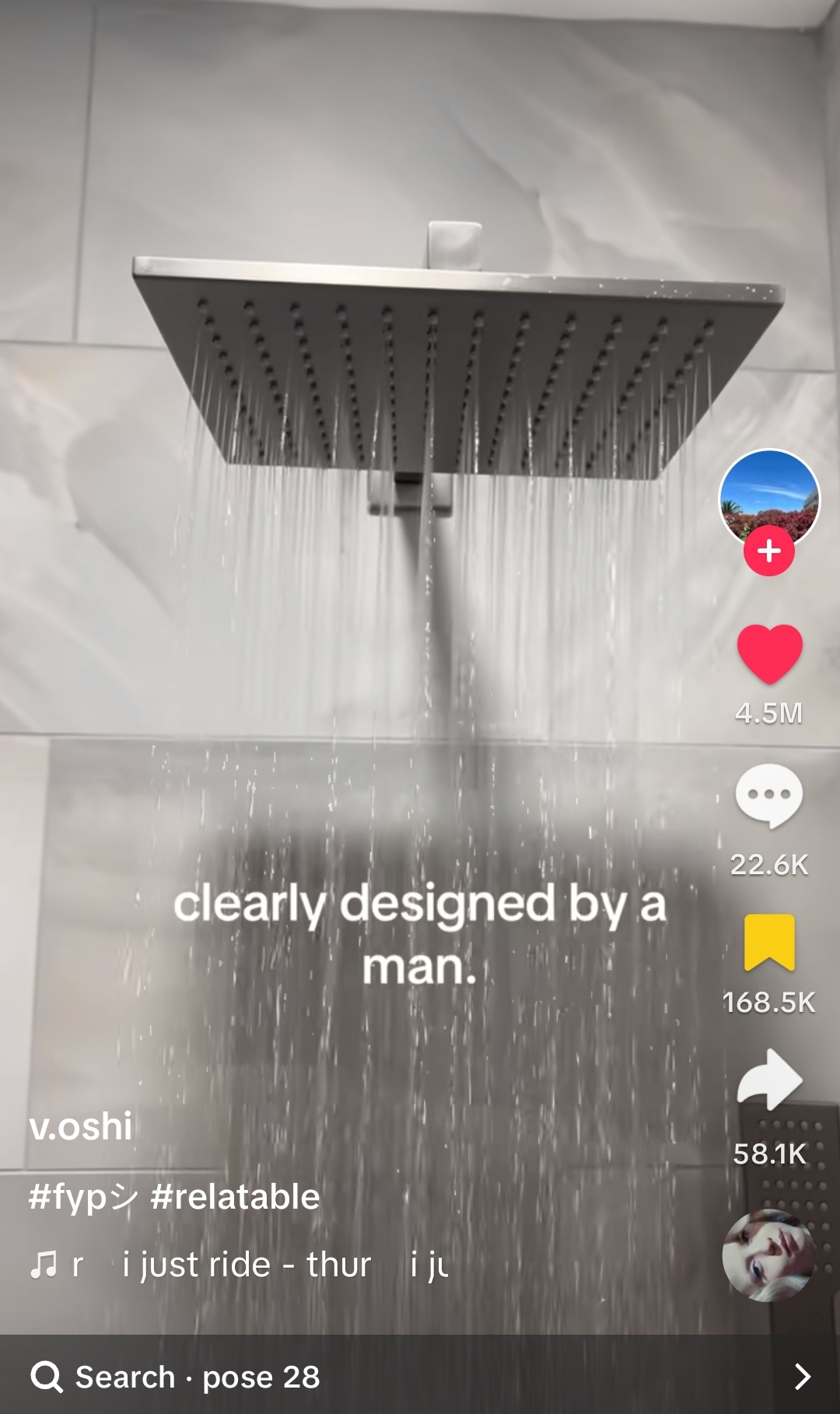Share this video
Viewport: 840px width, 1414px height.
[768, 1080]
